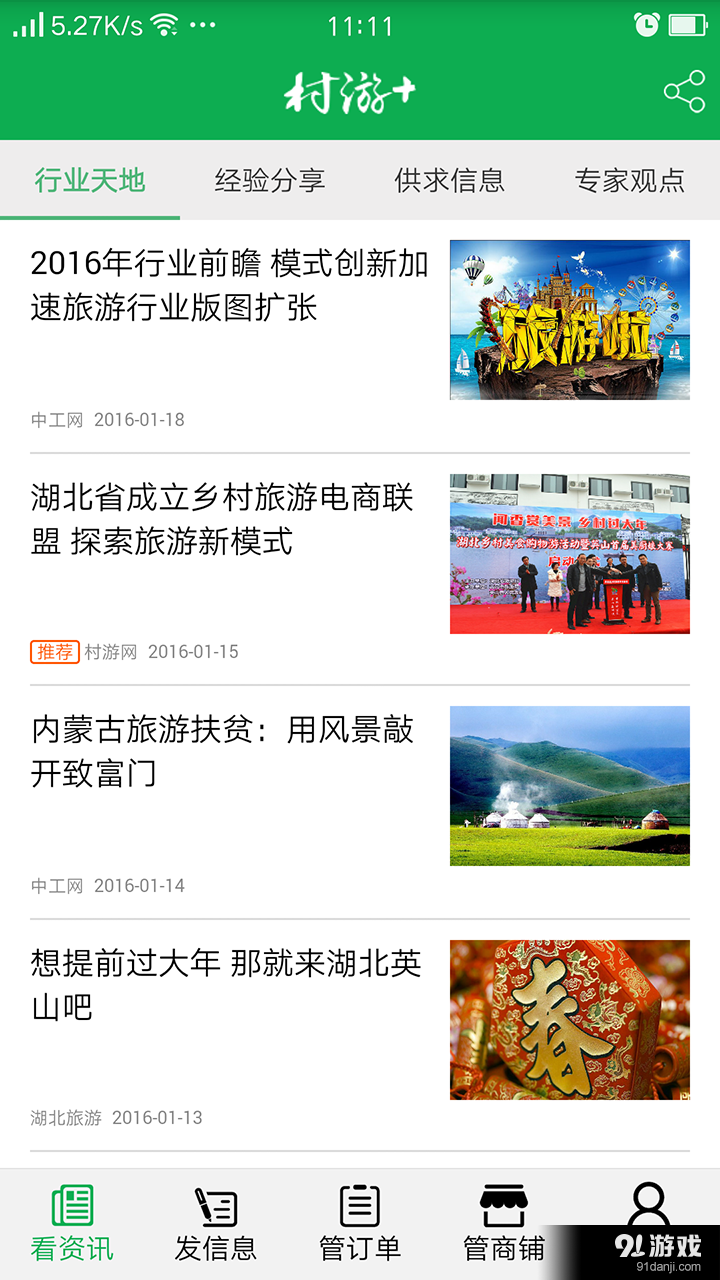Switch to the 供求信息 tab
This screenshot has width=720, height=1280.
[450, 181]
